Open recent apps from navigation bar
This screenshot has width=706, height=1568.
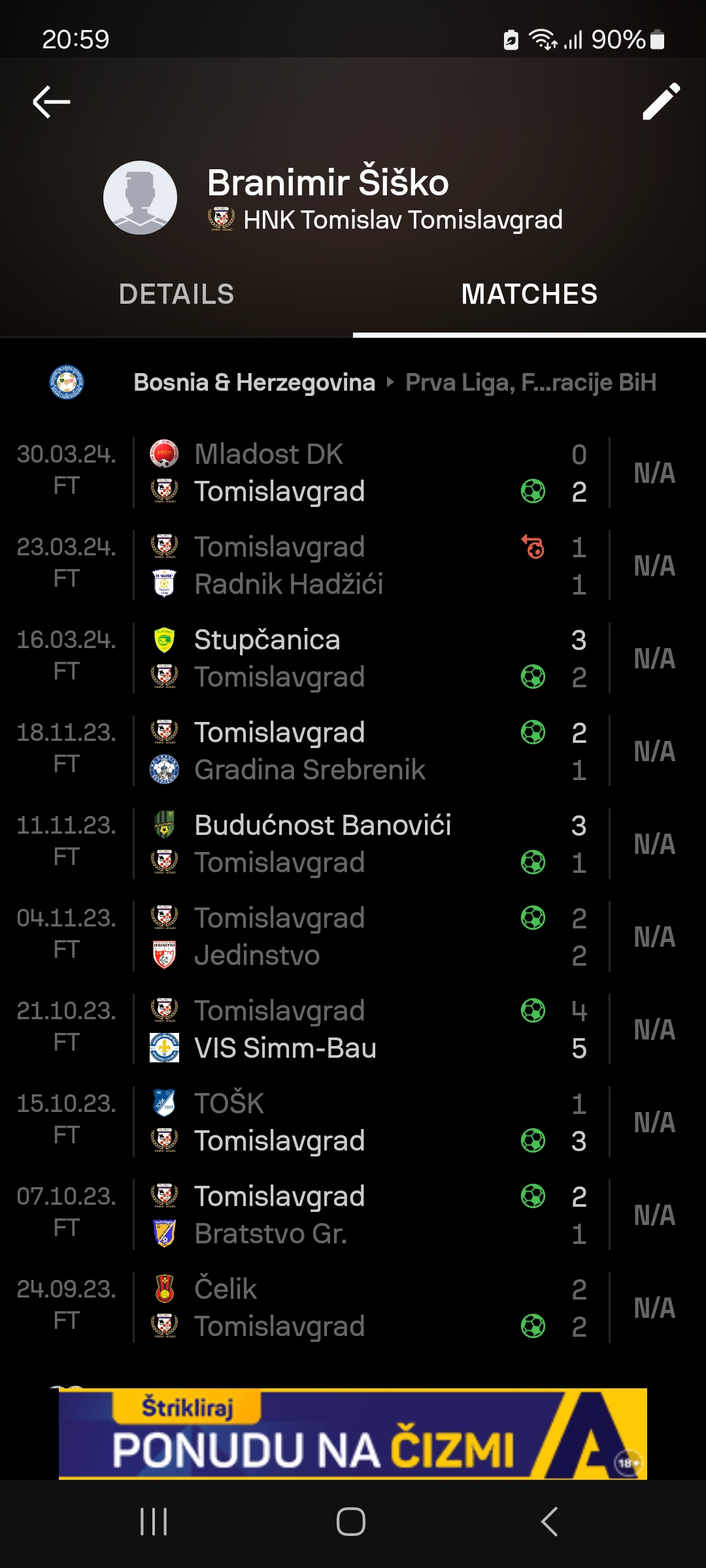pos(154,1522)
